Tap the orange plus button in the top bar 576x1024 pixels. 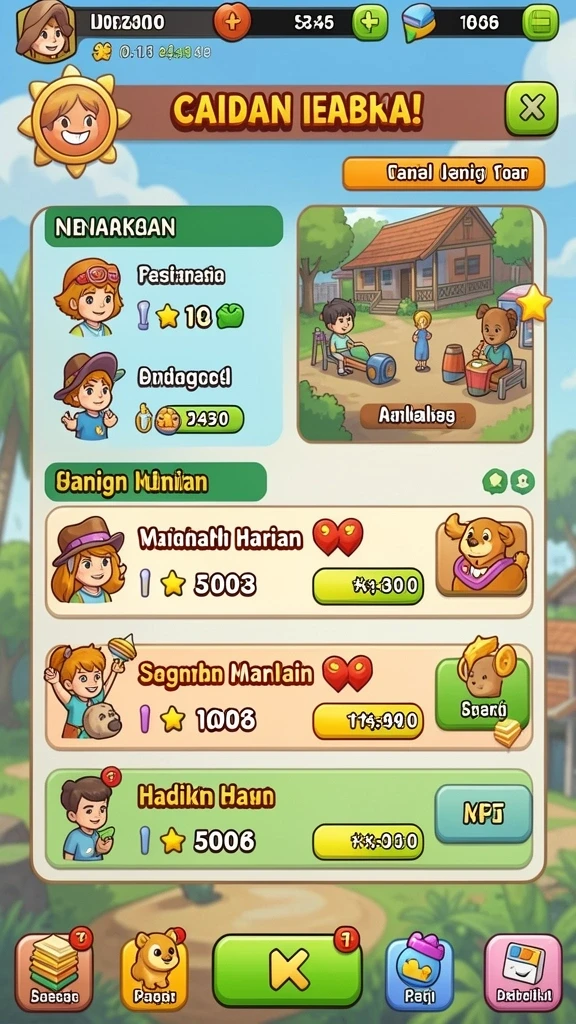(x=232, y=23)
